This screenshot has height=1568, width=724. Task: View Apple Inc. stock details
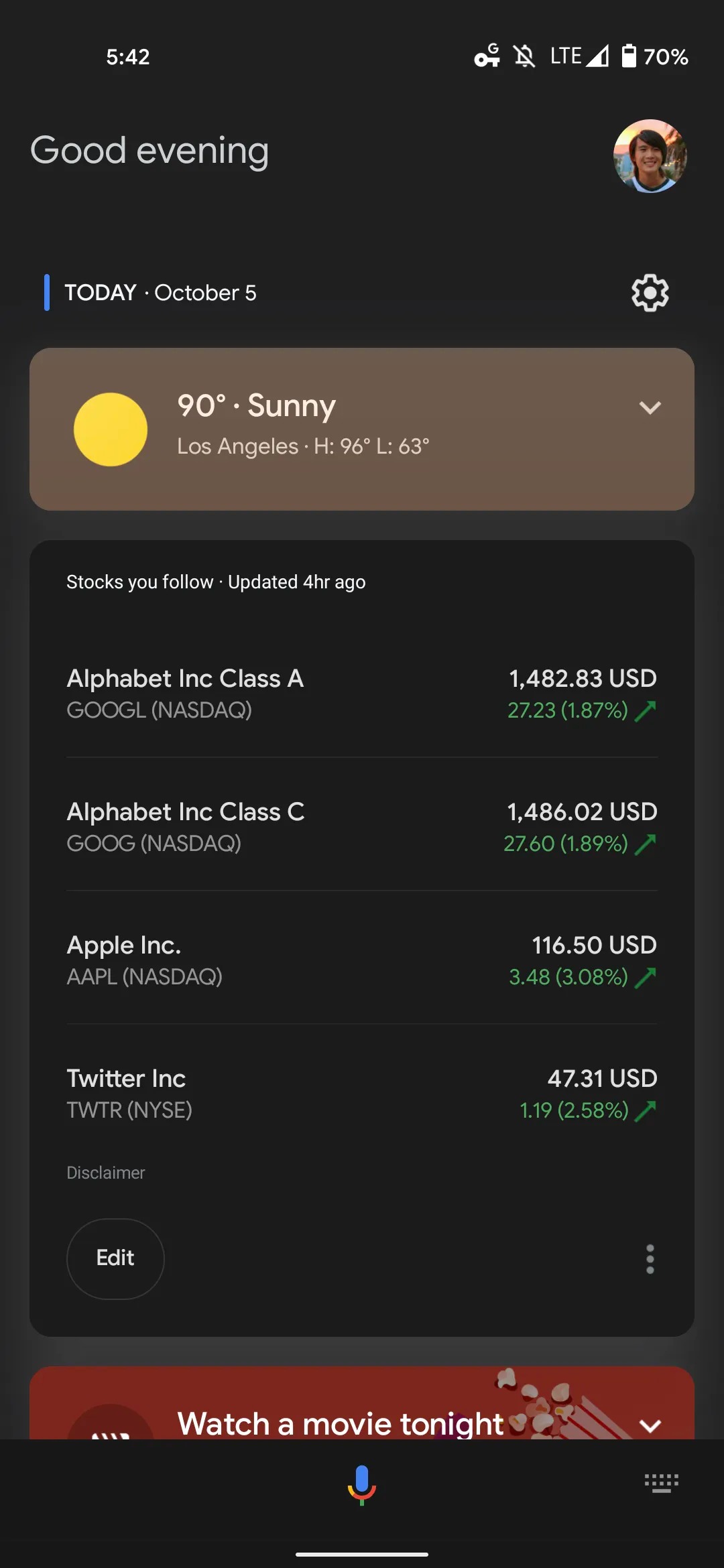(x=362, y=960)
